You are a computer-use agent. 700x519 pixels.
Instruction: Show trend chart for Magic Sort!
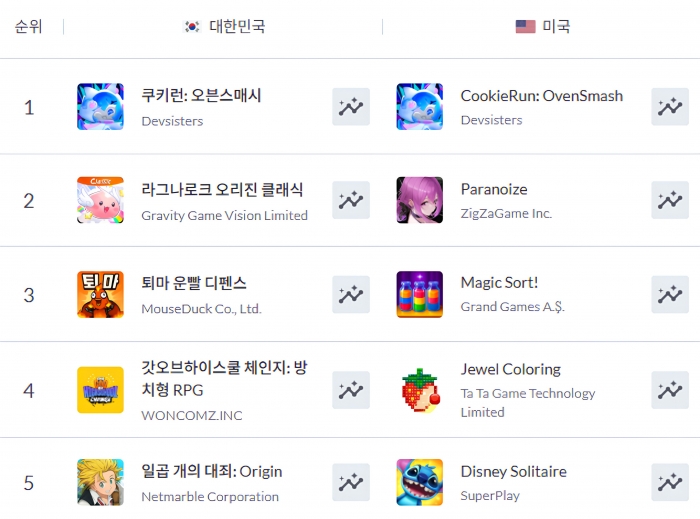click(670, 294)
